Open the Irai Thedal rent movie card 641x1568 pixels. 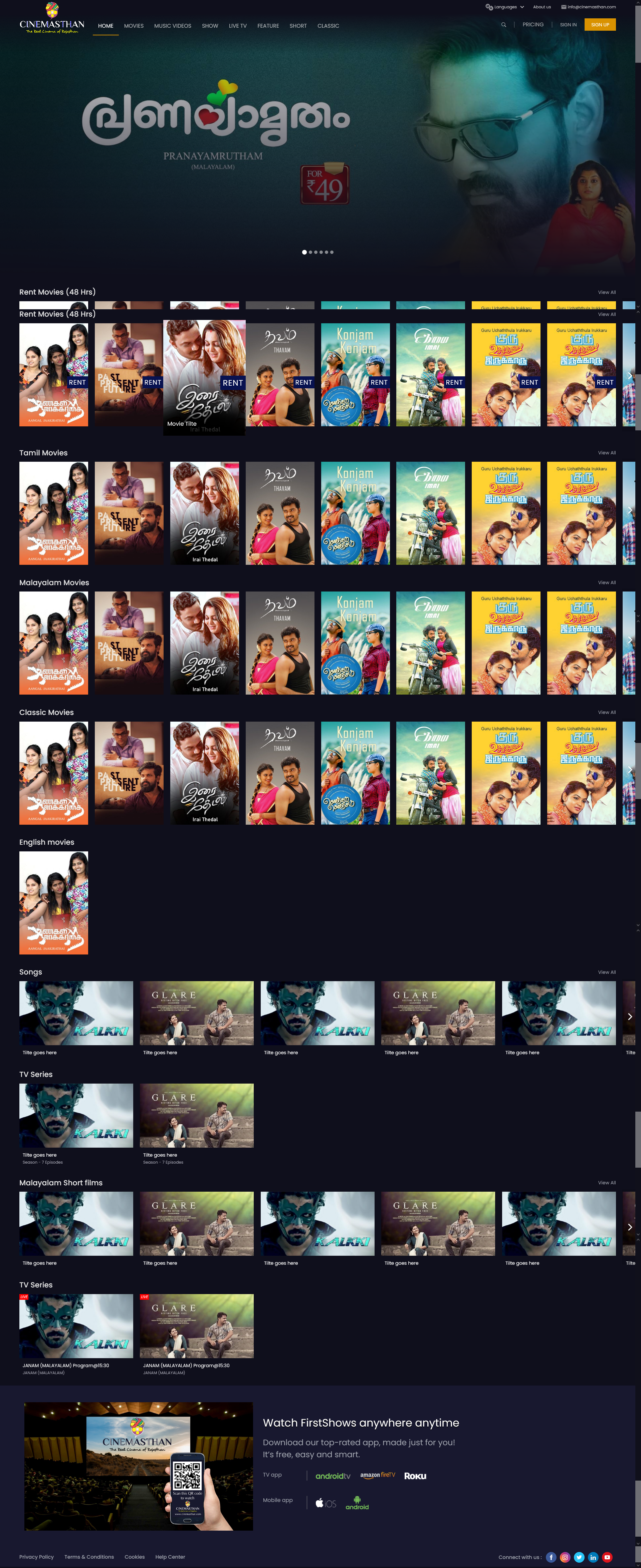point(204,377)
